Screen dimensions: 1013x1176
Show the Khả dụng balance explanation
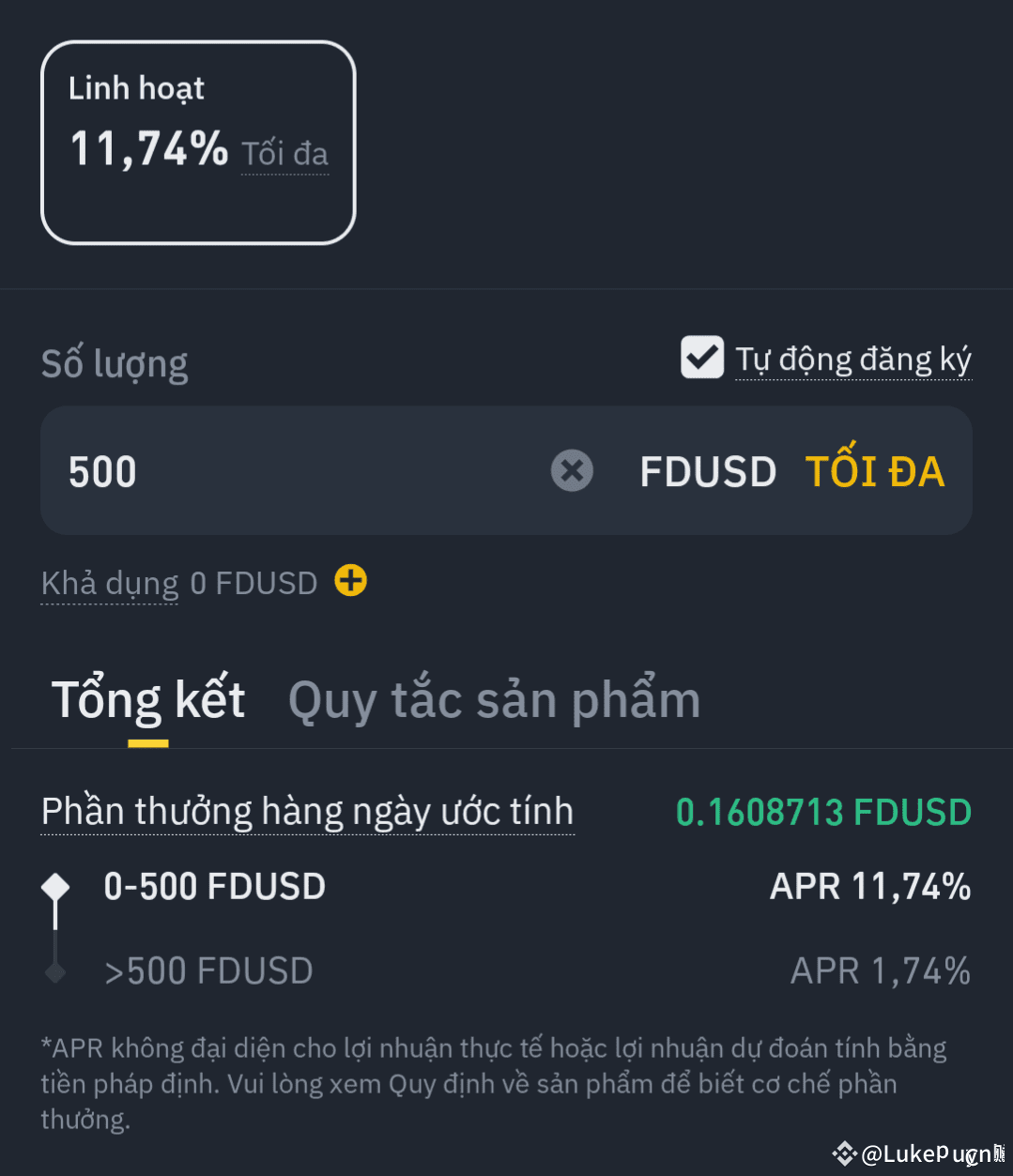[109, 584]
